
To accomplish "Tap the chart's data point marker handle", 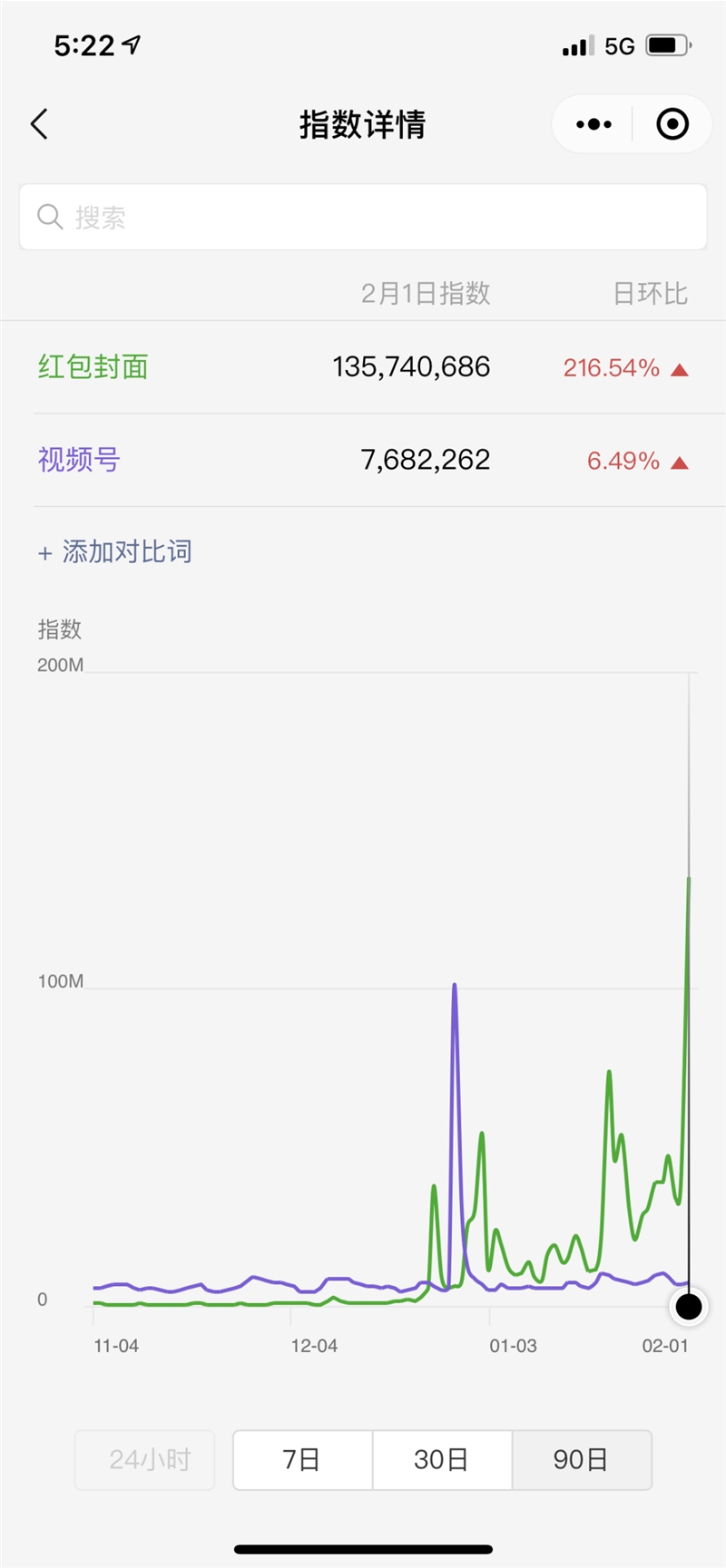I will [689, 1307].
